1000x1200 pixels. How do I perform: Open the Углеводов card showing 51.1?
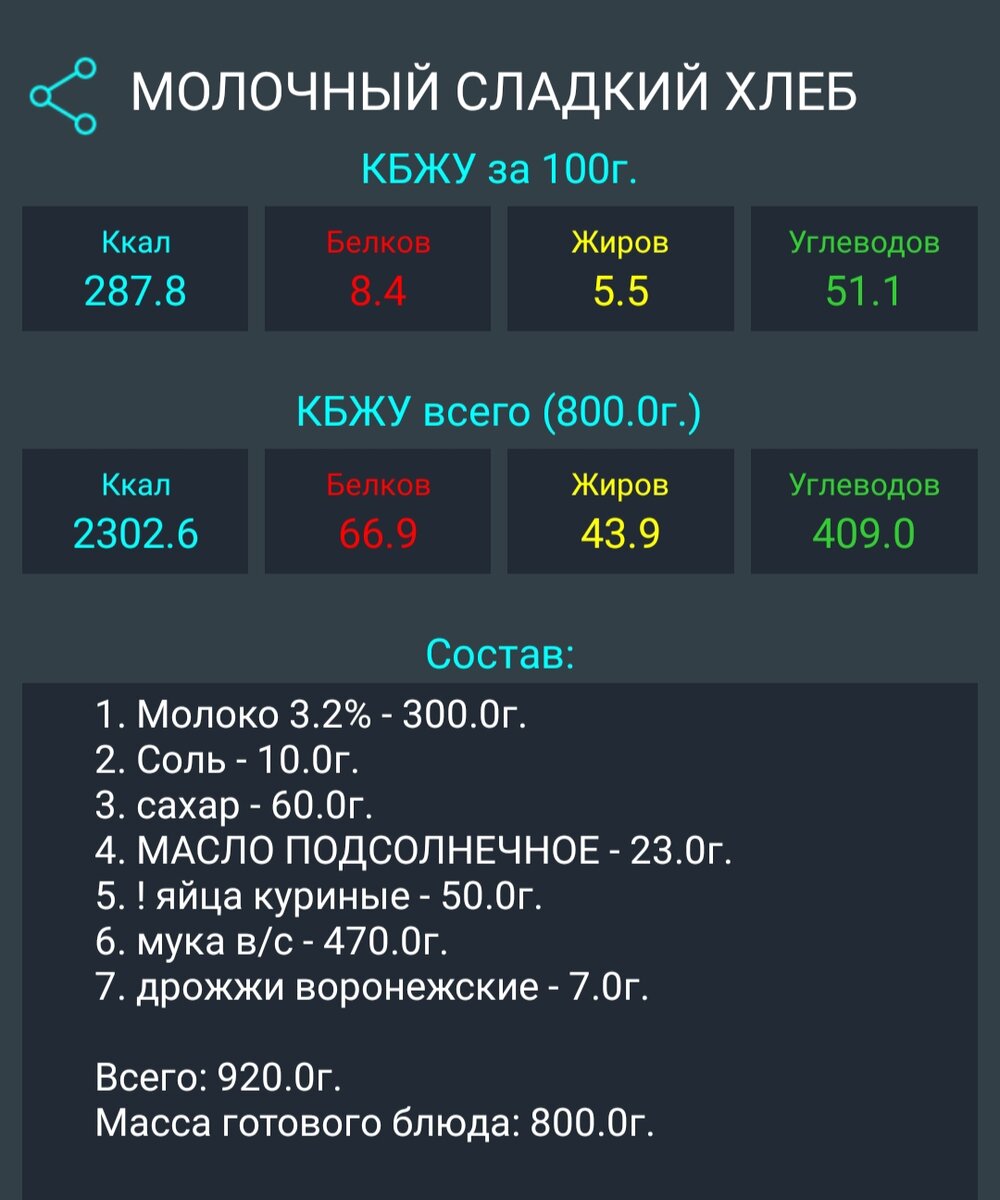tap(862, 267)
